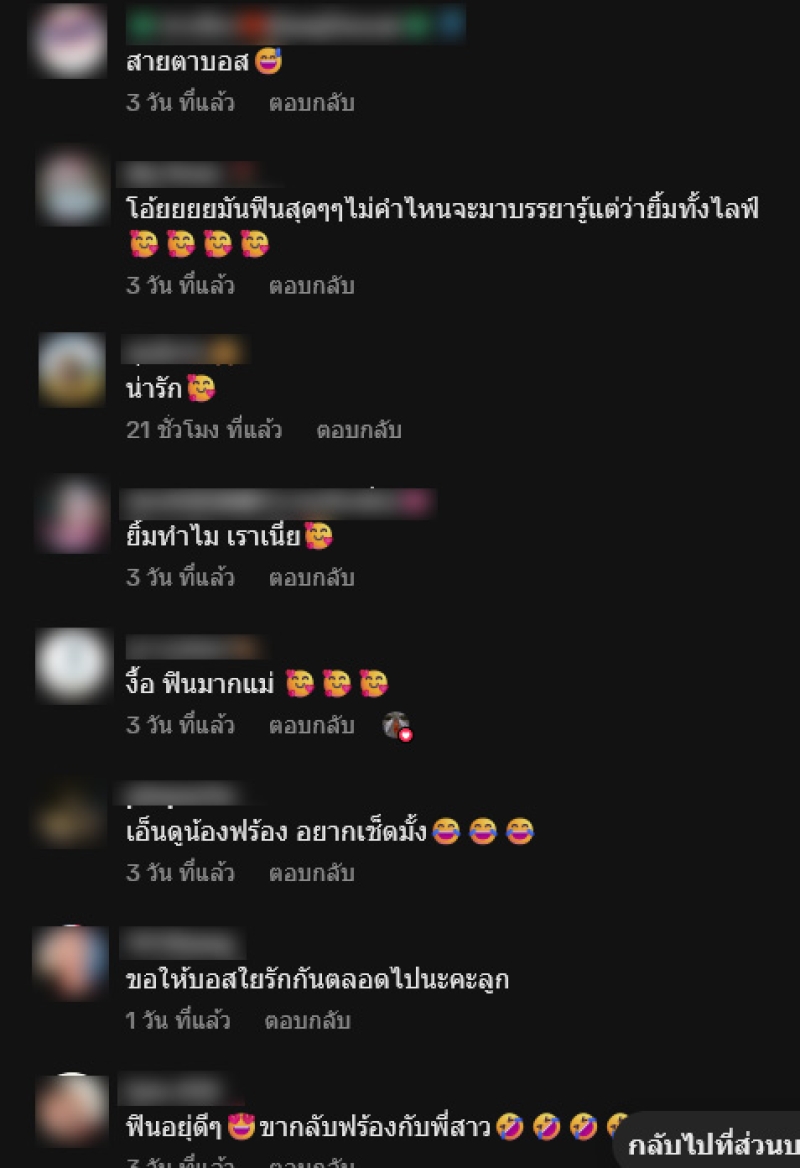Reply to the comment "ขอให้บอสใยรักกันตลอดไปนะคะลูก"

coord(307,1021)
